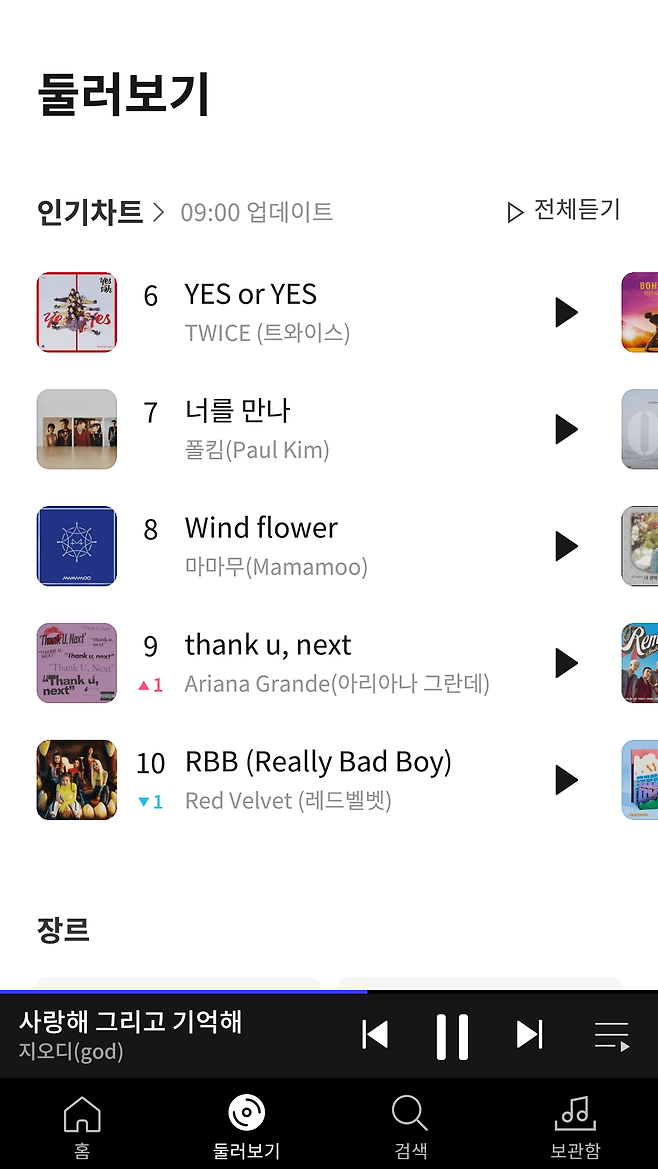
Task: Tap 전체듣기 to play all chart songs
Action: 564,211
